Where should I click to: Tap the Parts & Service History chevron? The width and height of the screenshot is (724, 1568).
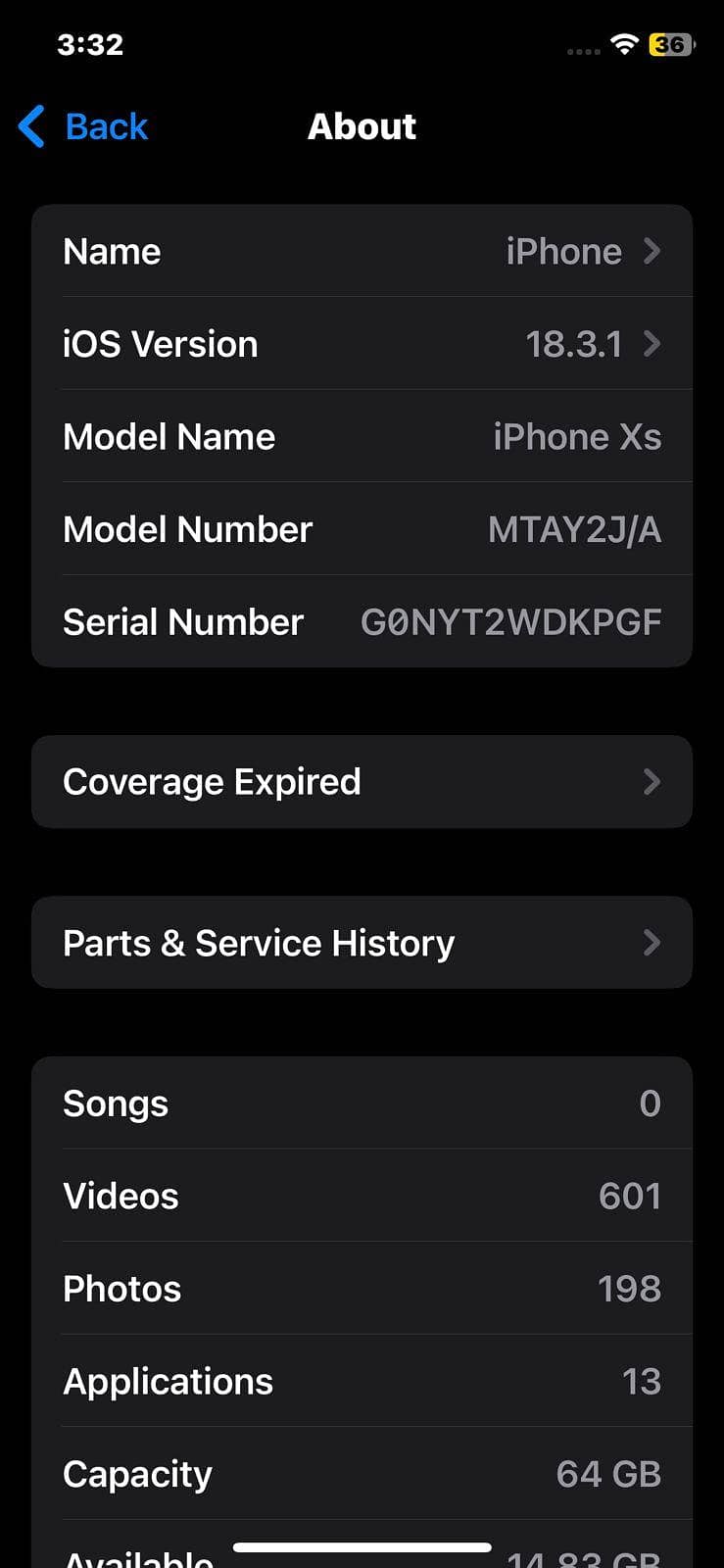pyautogui.click(x=651, y=942)
